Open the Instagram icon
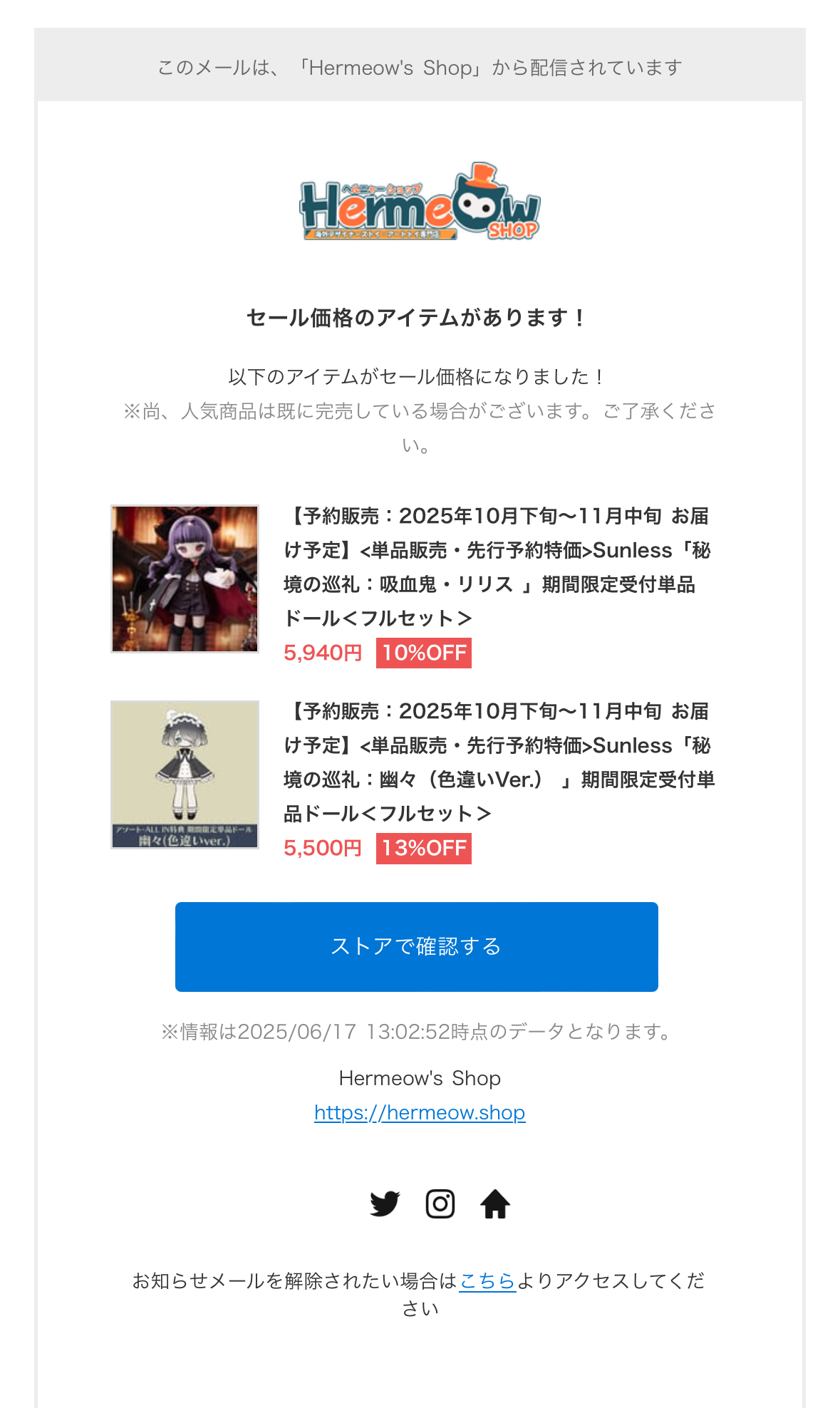Viewport: 840px width, 1408px height. click(x=440, y=1204)
